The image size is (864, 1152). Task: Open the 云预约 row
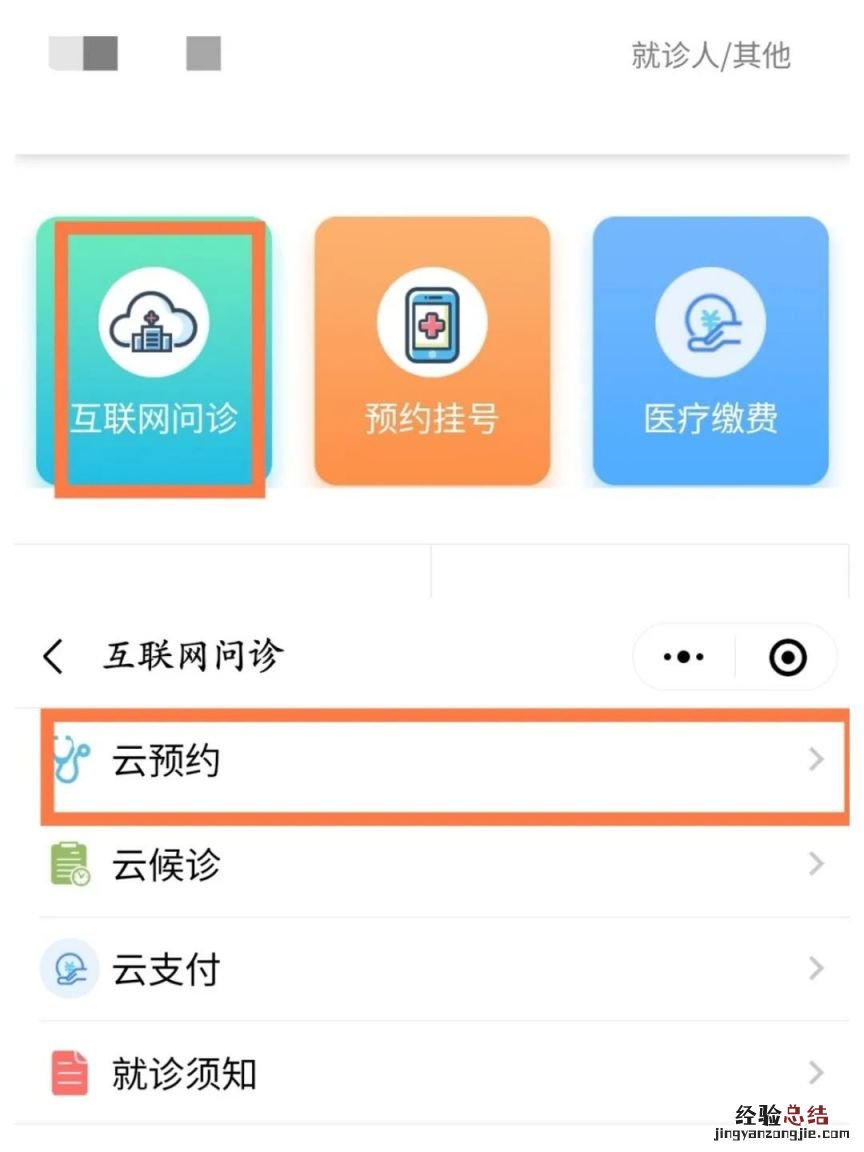tap(440, 762)
